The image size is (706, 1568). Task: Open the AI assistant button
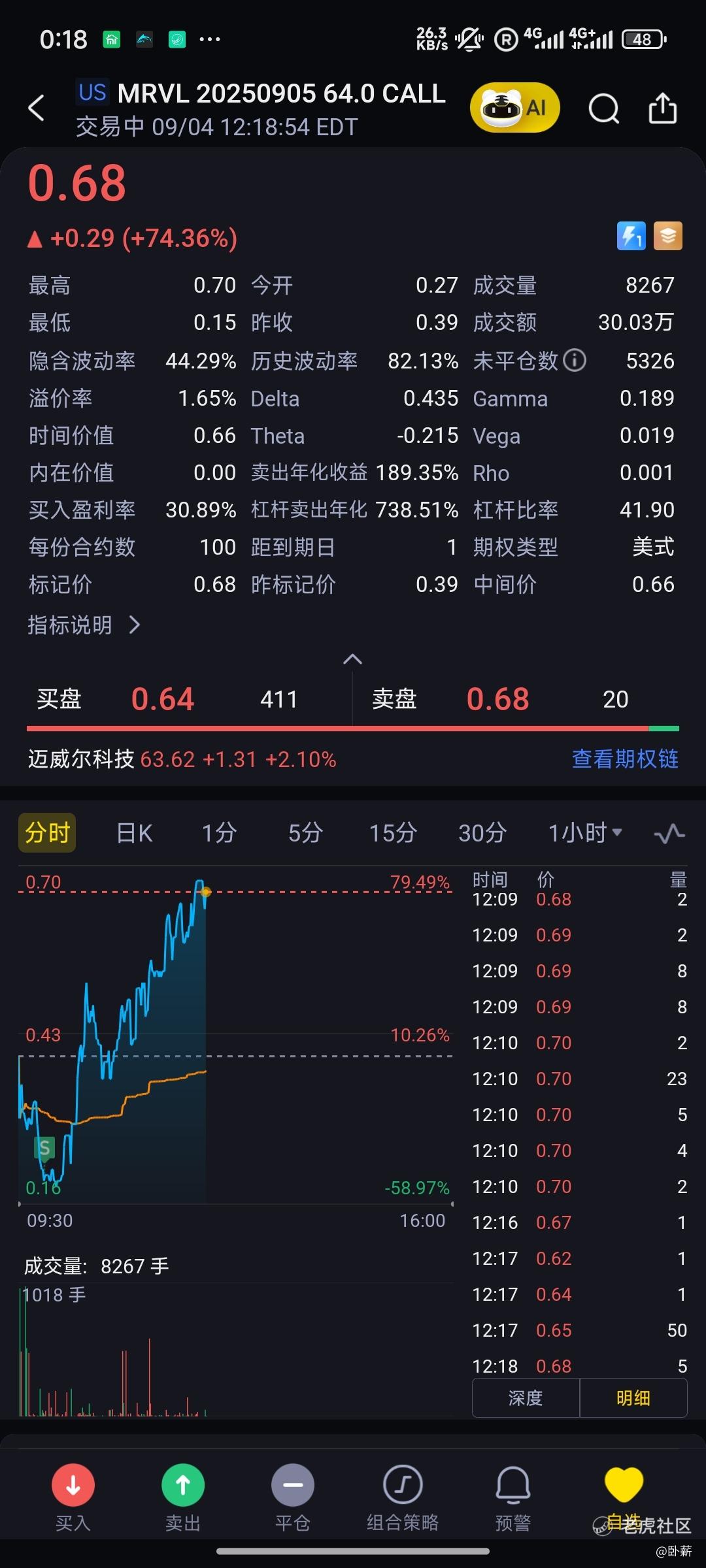514,108
